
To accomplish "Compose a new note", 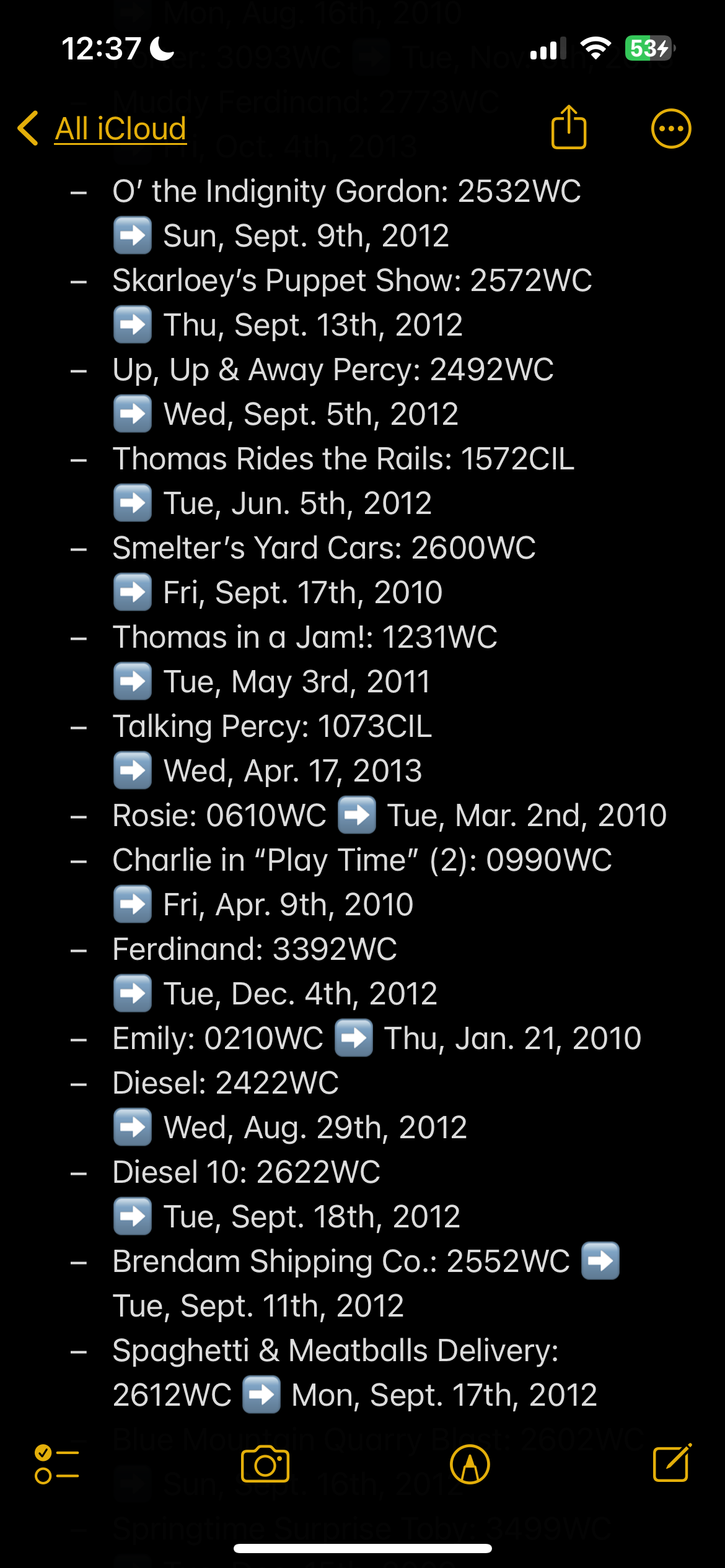I will point(672,1463).
